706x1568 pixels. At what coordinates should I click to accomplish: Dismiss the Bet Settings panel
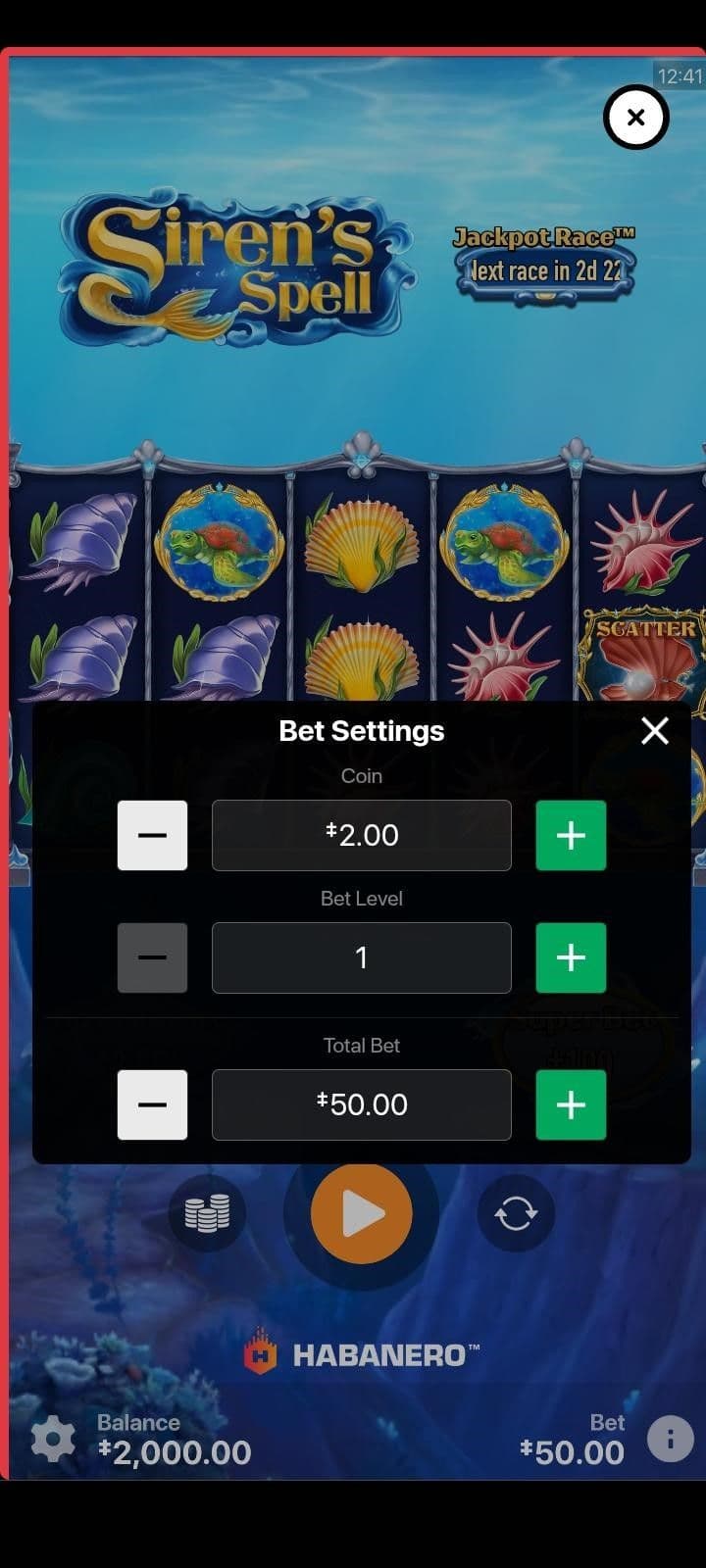[654, 730]
